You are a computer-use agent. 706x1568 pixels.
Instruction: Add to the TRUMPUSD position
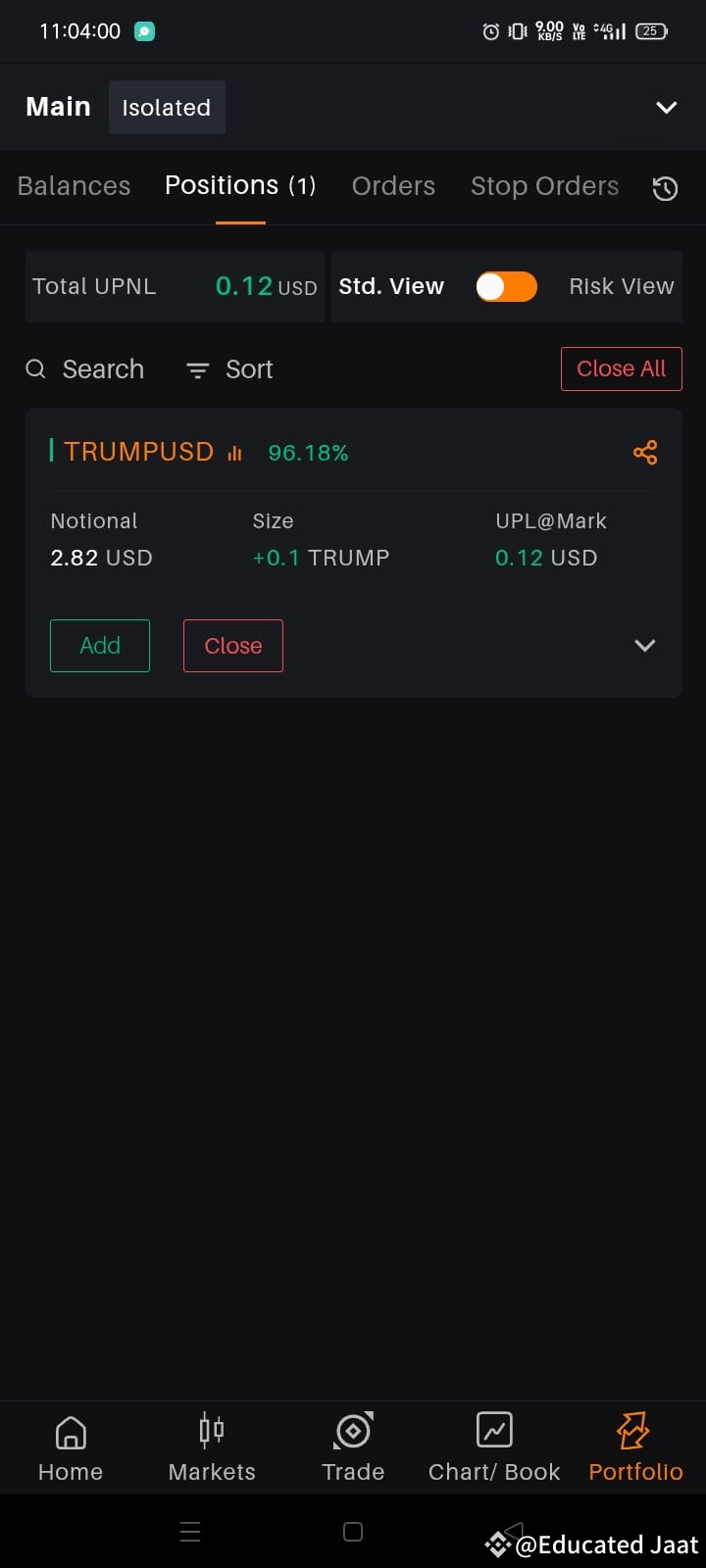100,646
